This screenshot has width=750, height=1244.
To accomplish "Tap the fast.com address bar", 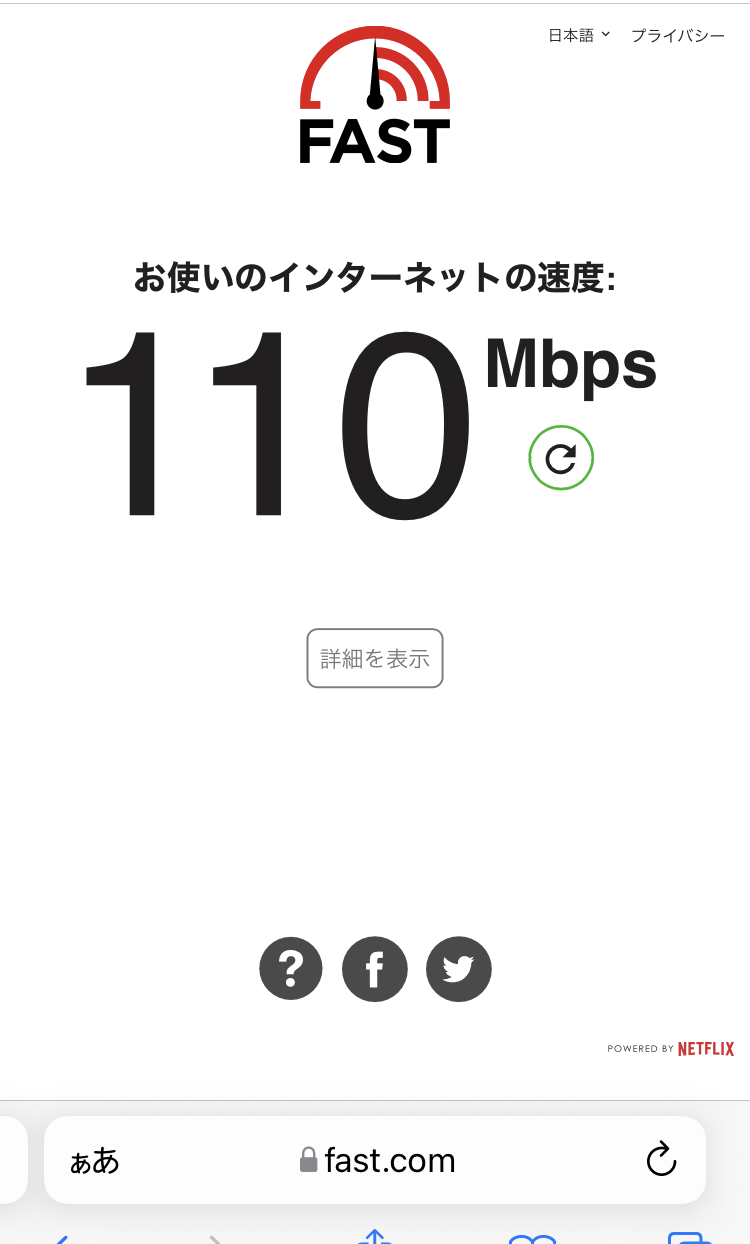I will coord(378,1161).
